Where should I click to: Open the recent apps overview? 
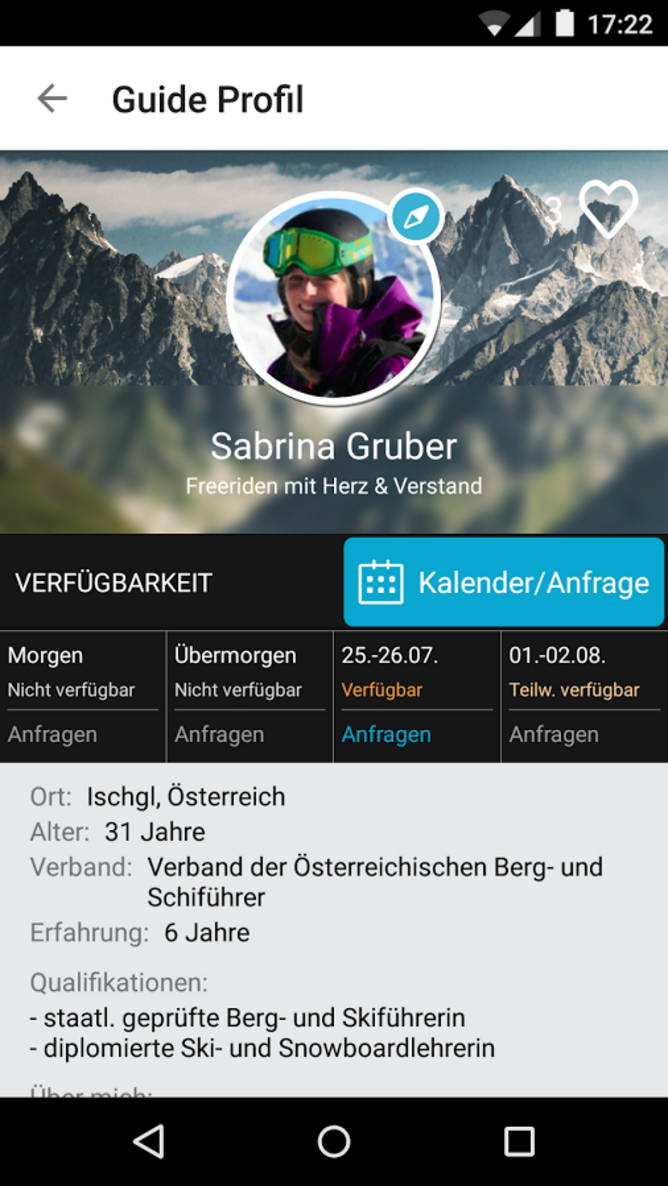[x=519, y=1141]
